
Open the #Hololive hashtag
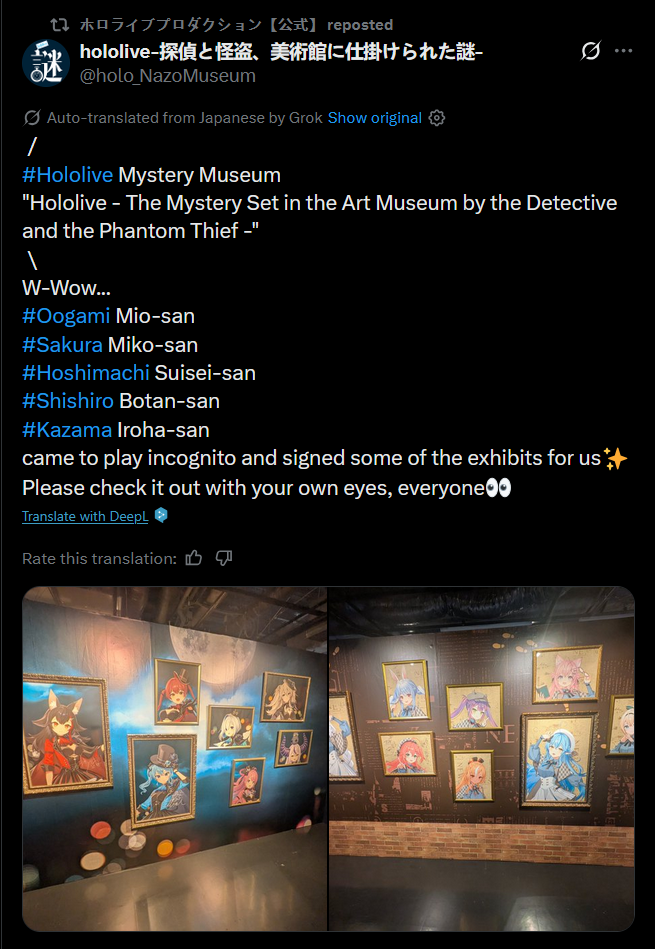coord(68,175)
